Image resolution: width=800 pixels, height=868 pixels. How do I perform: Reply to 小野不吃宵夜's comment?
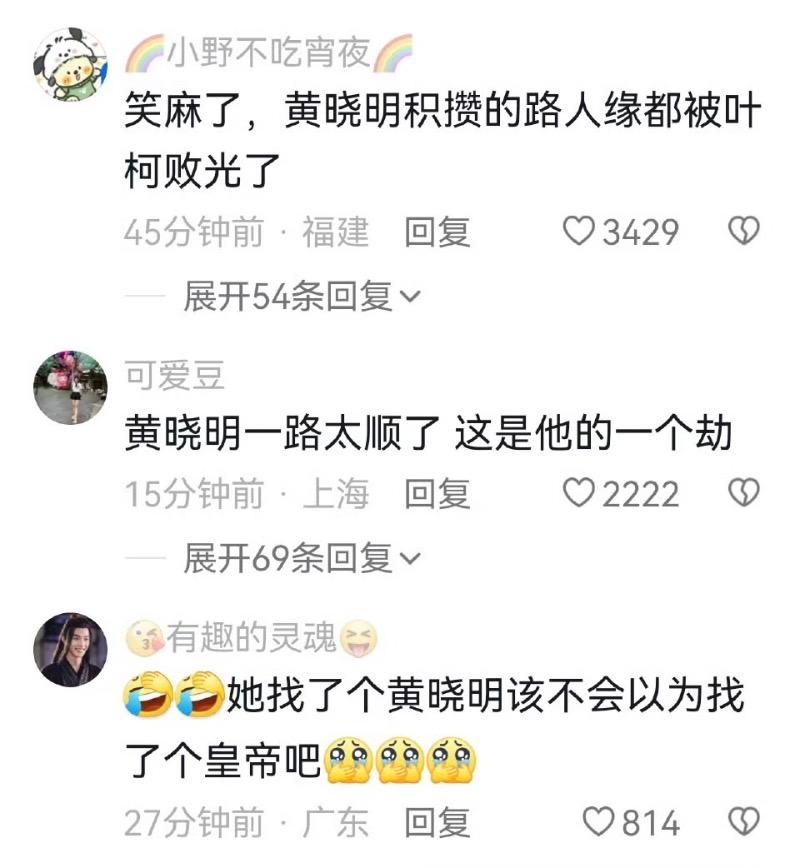click(x=437, y=232)
